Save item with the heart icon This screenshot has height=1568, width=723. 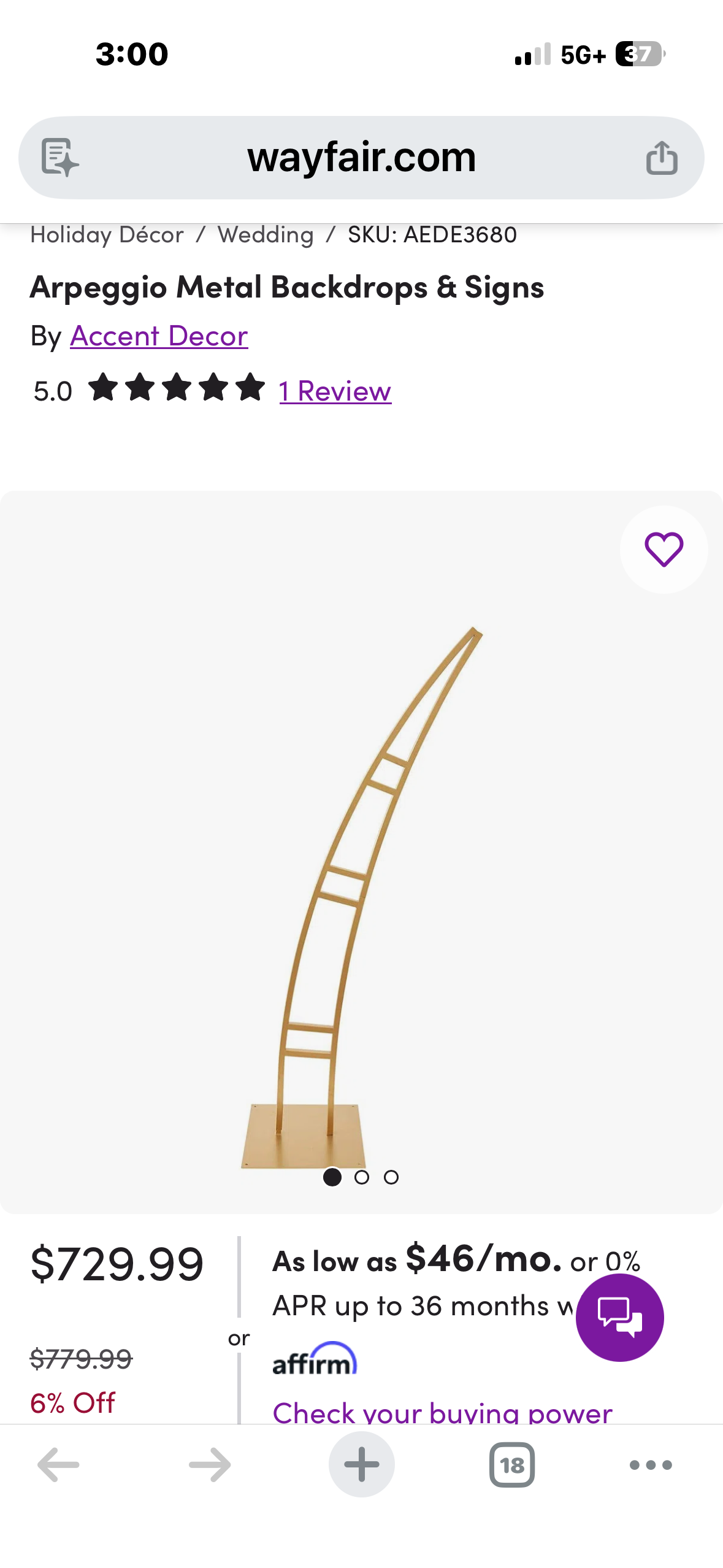pos(664,549)
